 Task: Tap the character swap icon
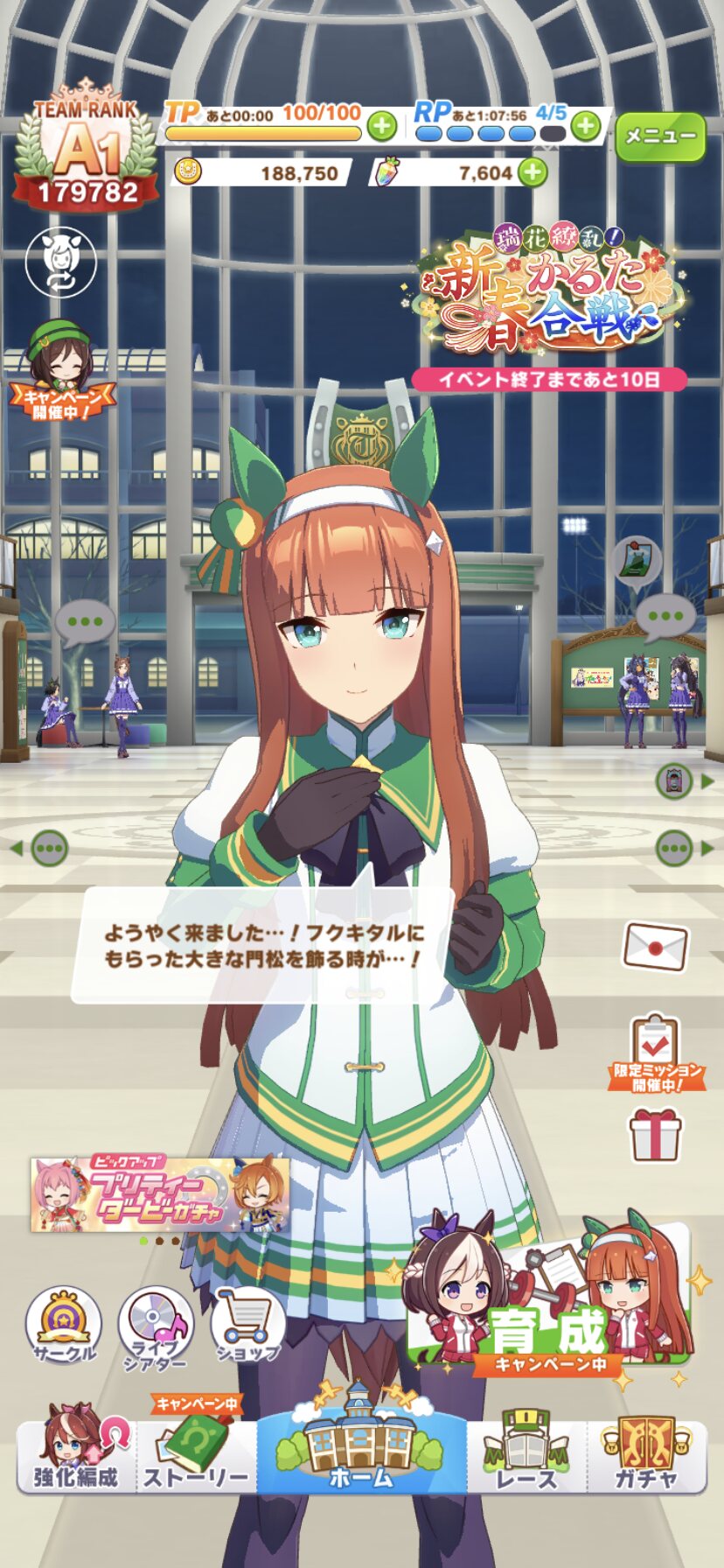click(x=60, y=262)
